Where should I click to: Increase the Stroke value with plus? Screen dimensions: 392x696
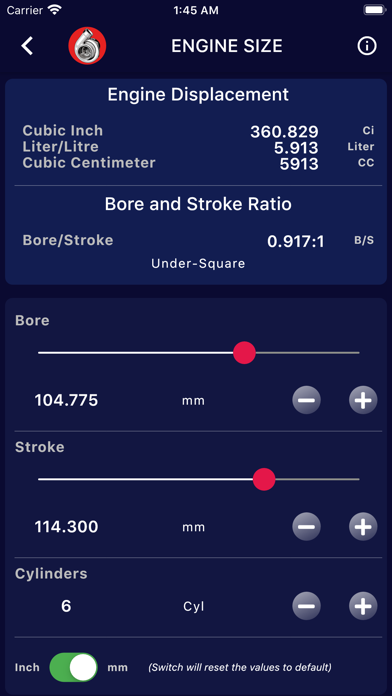pos(363,527)
